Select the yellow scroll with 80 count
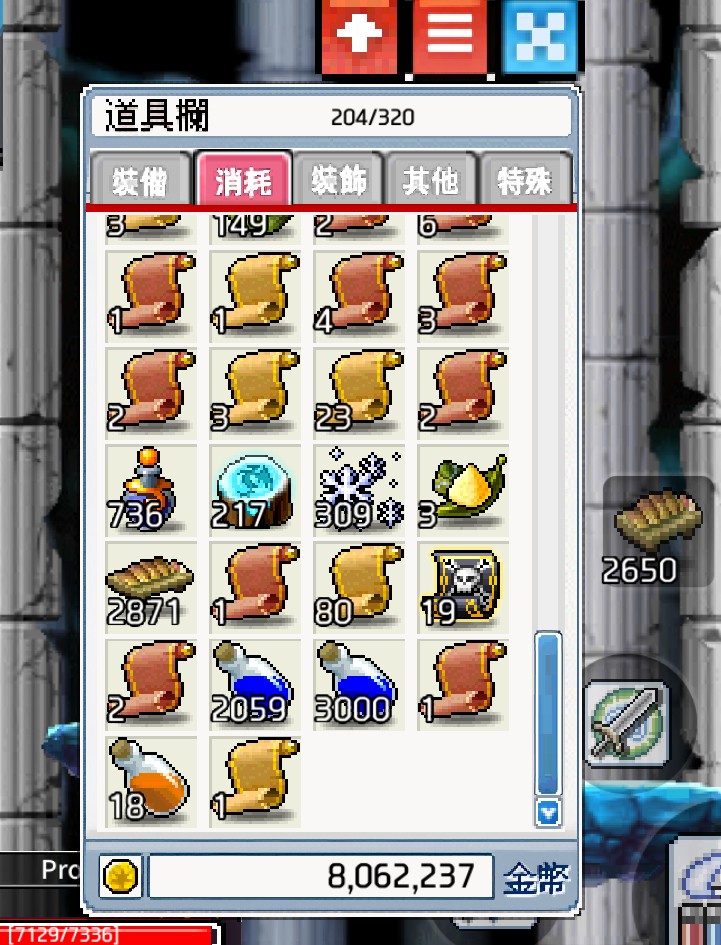This screenshot has height=945, width=721. [x=358, y=587]
